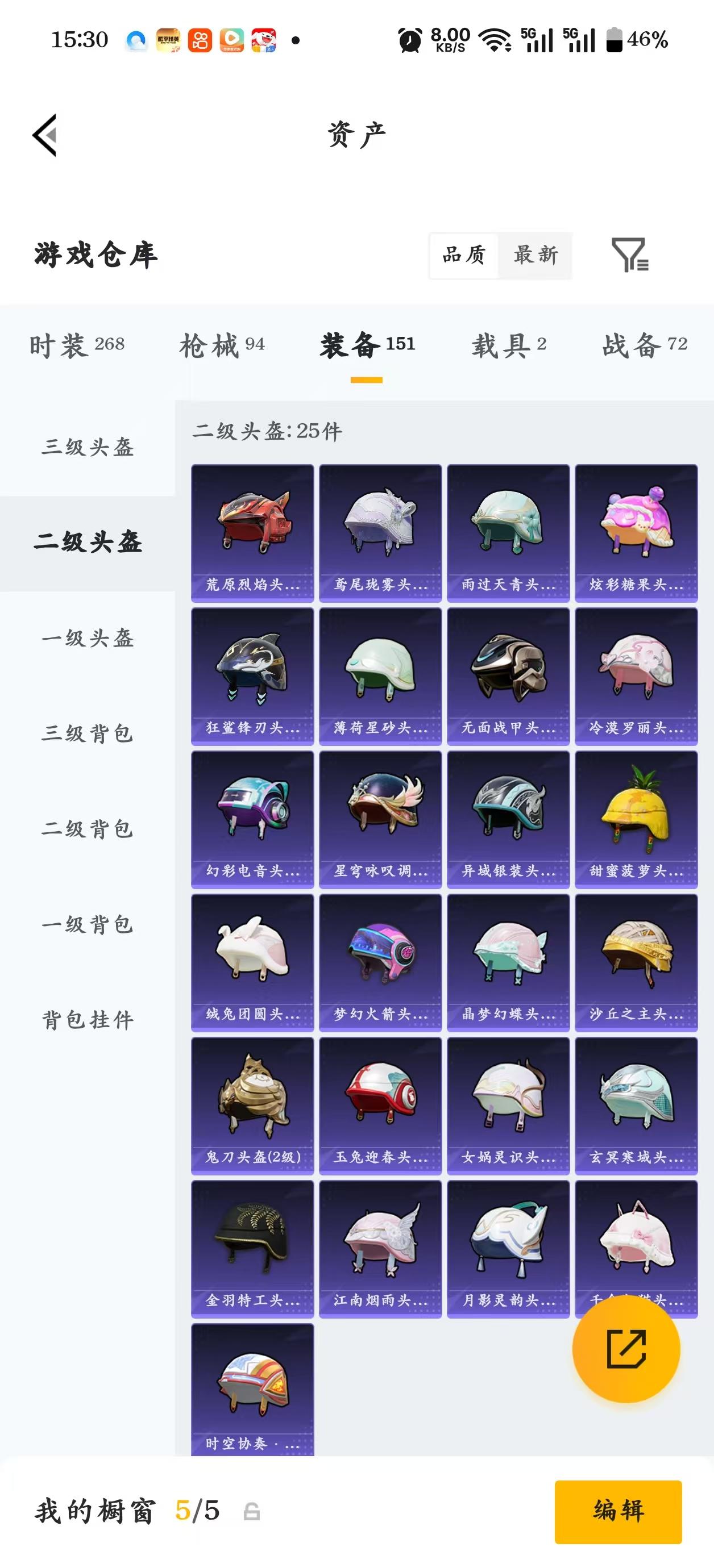The image size is (714, 1568).
Task: Open the 配平精英 icon in status bar
Action: coord(168,39)
